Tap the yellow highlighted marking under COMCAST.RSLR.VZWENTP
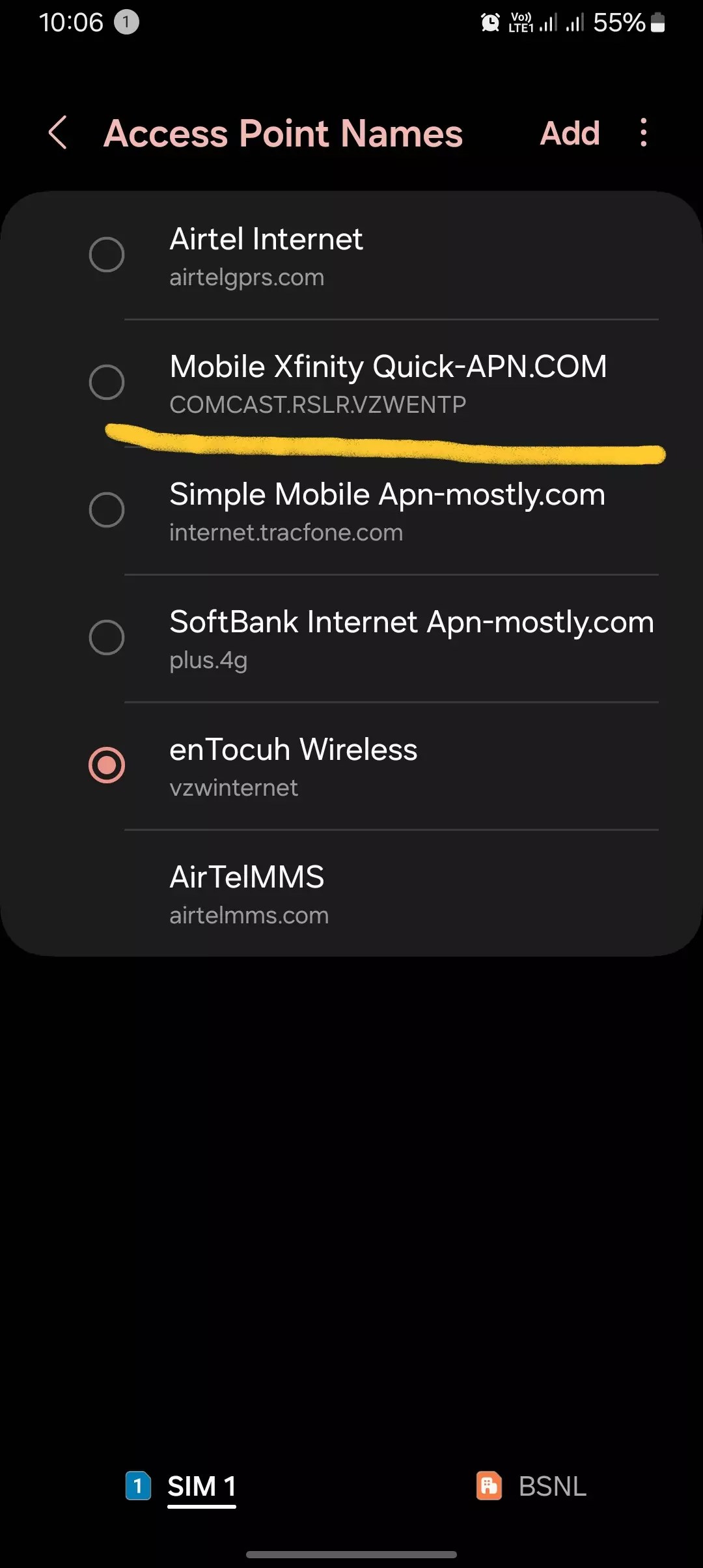Viewport: 703px width, 1568px height. 384,443
